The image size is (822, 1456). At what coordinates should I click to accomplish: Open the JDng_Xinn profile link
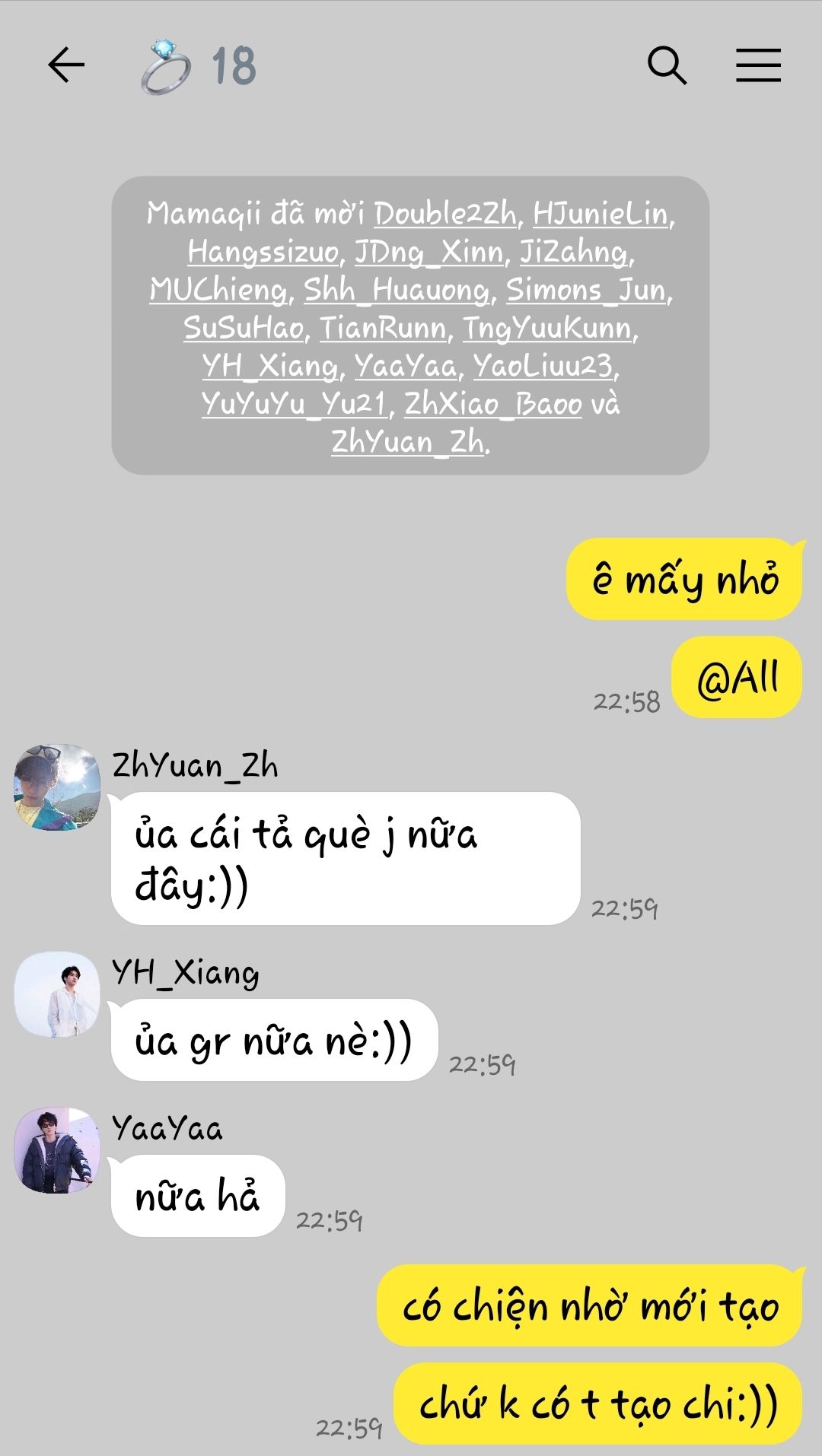click(x=429, y=252)
